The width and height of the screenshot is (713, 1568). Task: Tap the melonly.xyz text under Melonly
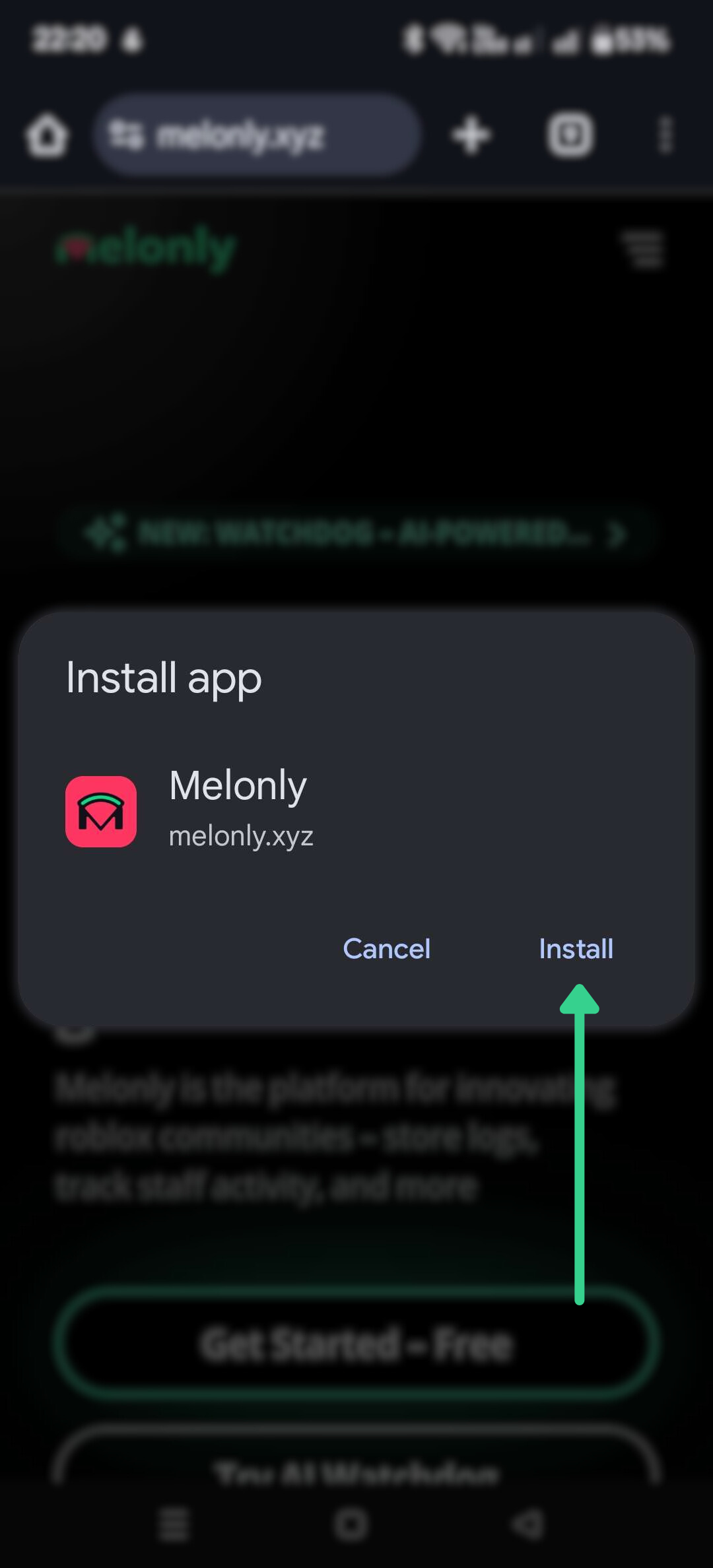click(x=240, y=836)
